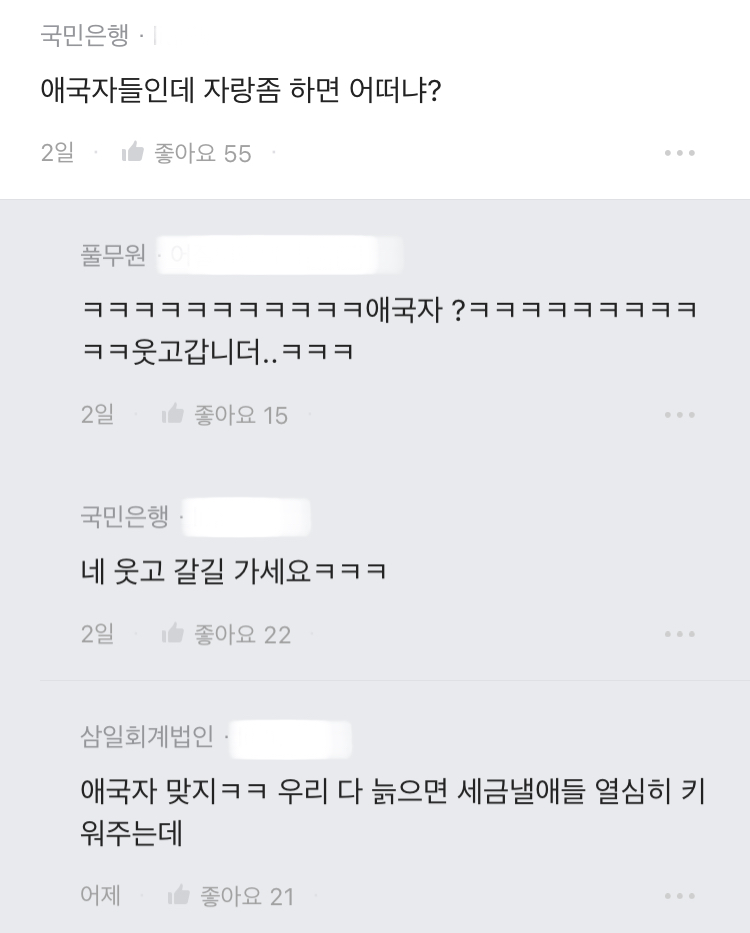750x933 pixels.
Task: Open the overflow menu on the 삼일회계법인 reply
Action: 679,896
